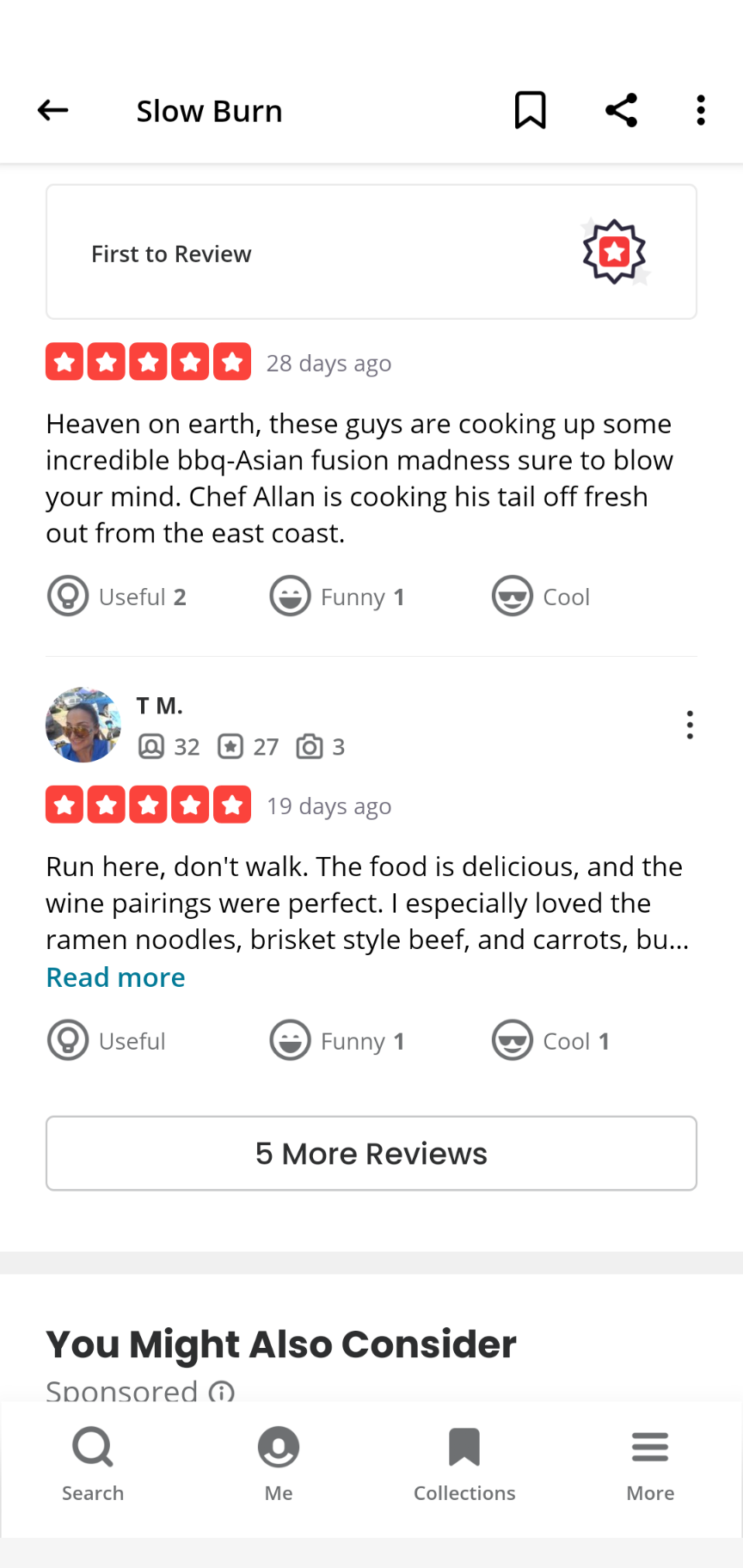Mark T M.'s review as Useful
Image resolution: width=743 pixels, height=1568 pixels.
(107, 1040)
